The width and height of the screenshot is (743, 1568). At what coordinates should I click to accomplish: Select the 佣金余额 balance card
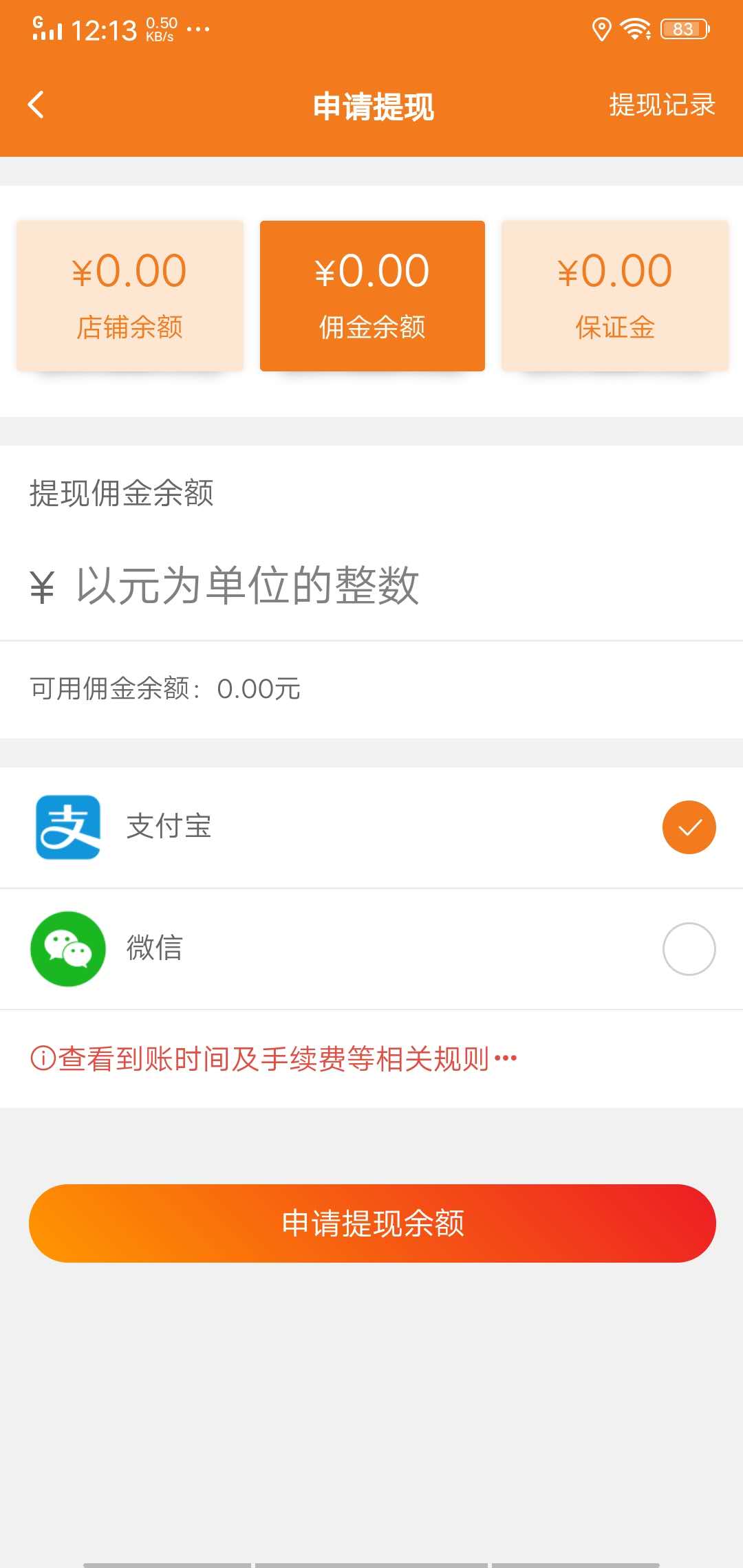[x=371, y=296]
